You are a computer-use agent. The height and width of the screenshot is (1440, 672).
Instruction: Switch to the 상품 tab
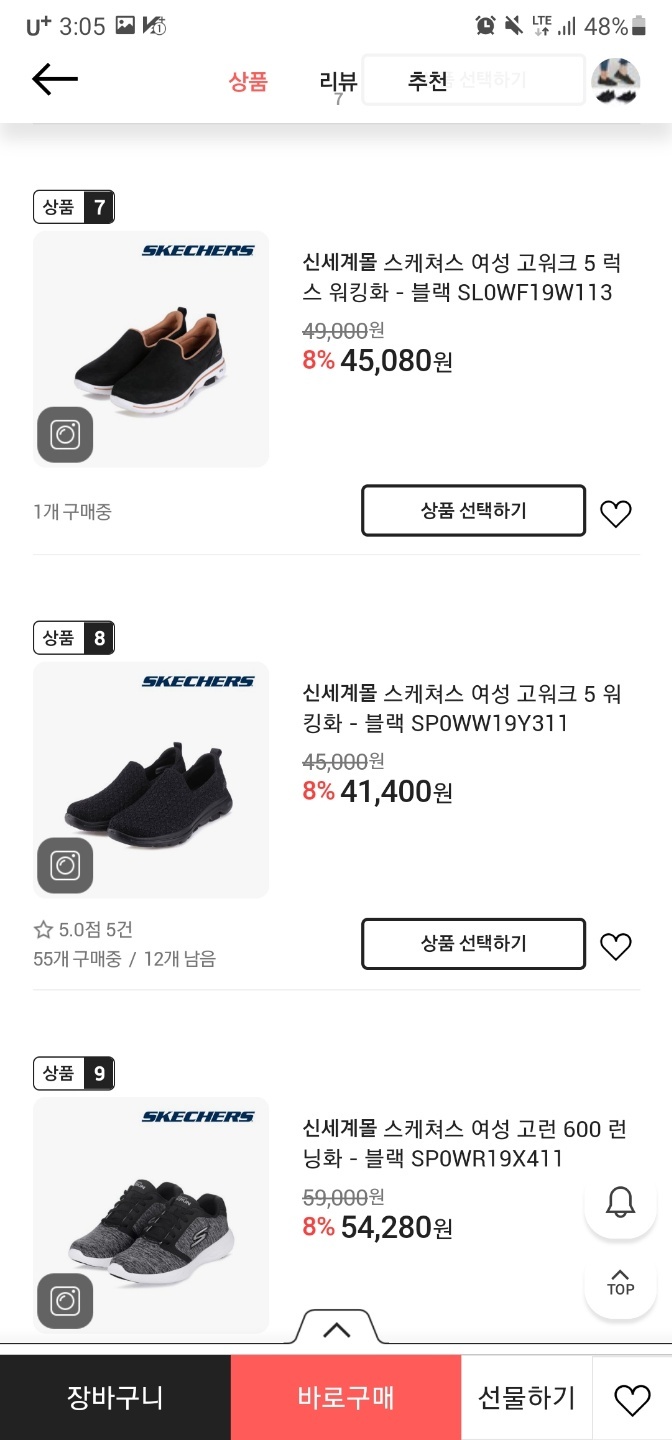tap(248, 82)
